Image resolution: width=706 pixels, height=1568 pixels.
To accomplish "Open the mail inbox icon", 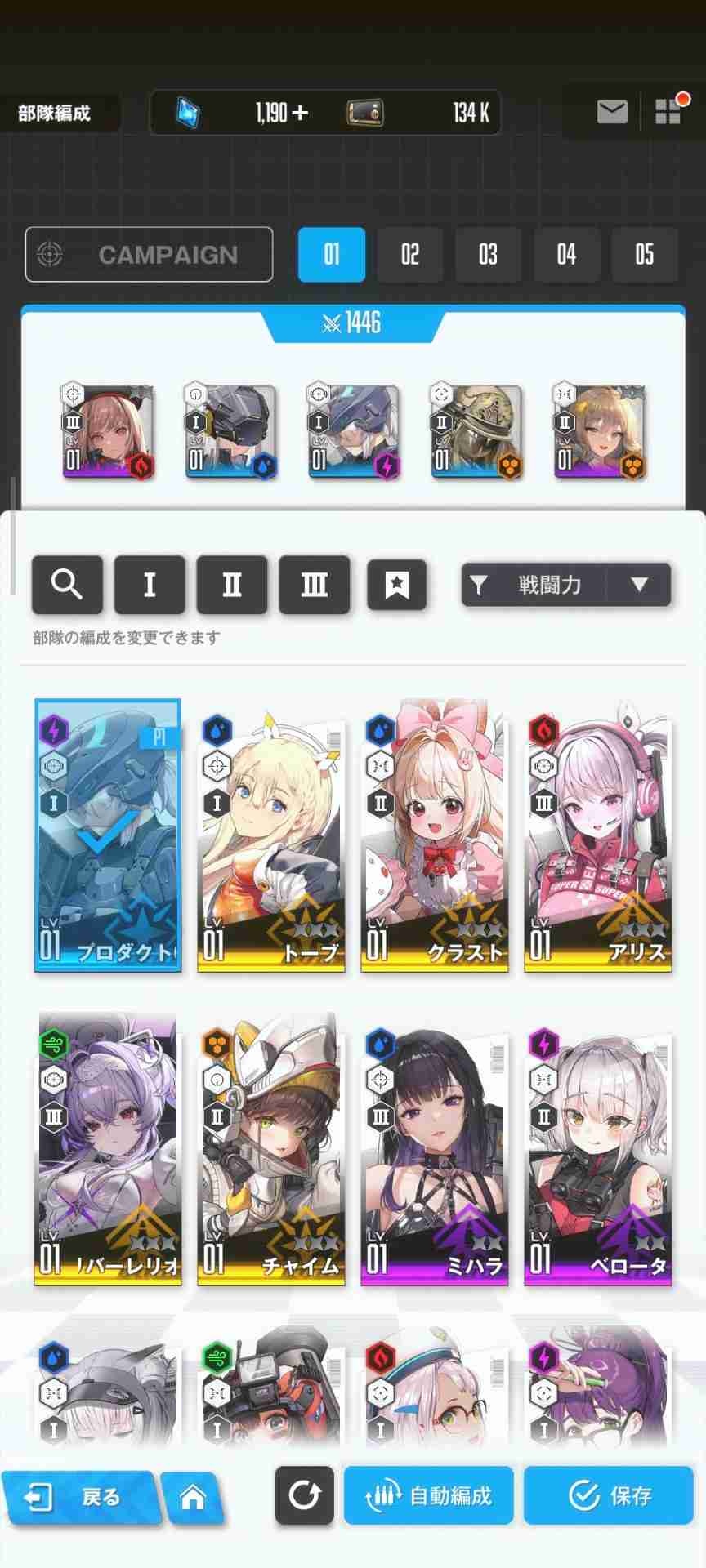I will [611, 112].
